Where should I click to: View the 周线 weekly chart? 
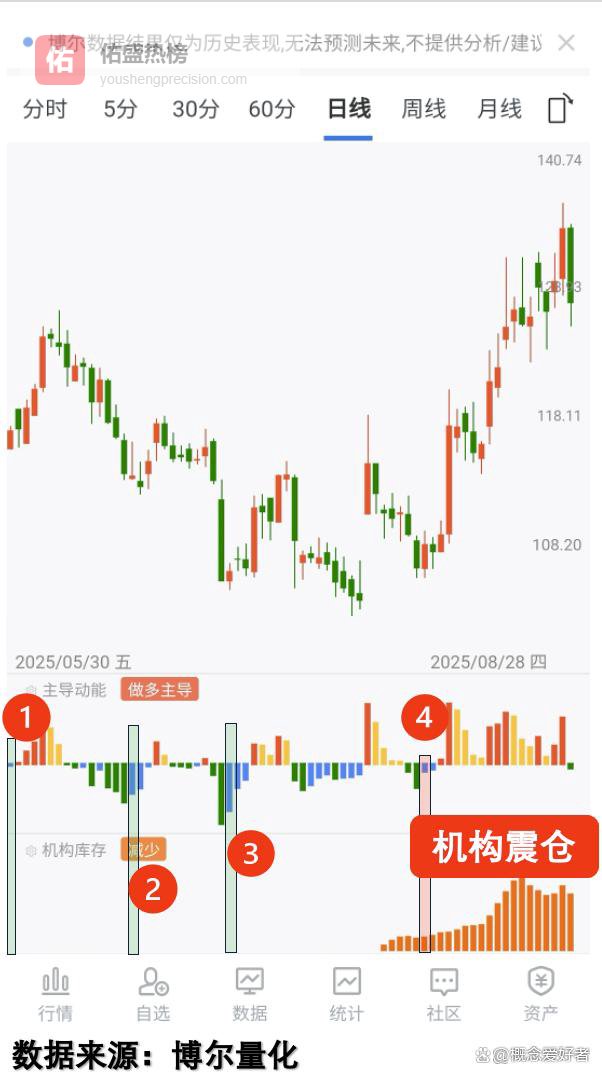(424, 109)
